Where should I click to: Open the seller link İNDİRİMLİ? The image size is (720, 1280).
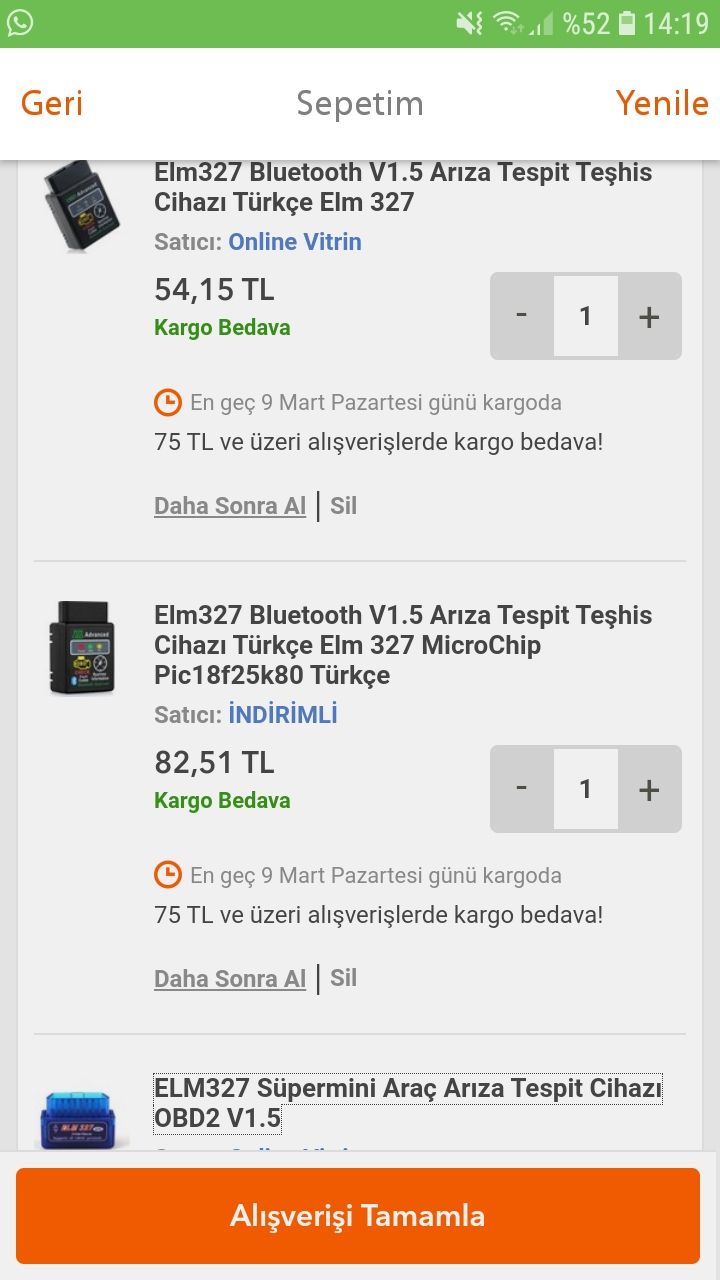point(283,714)
